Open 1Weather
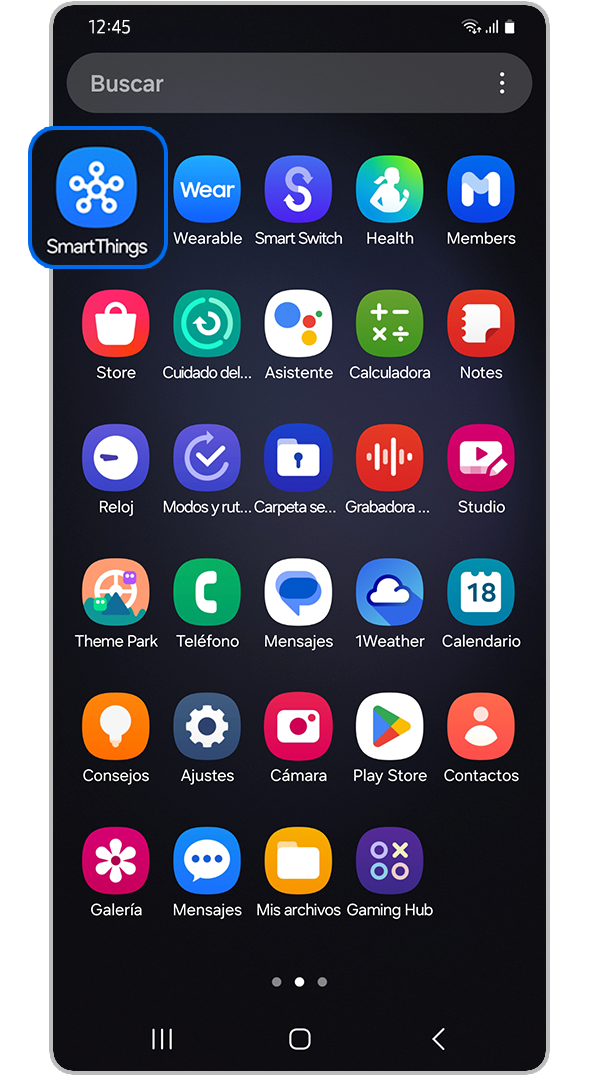The width and height of the screenshot is (600, 1077). (389, 592)
